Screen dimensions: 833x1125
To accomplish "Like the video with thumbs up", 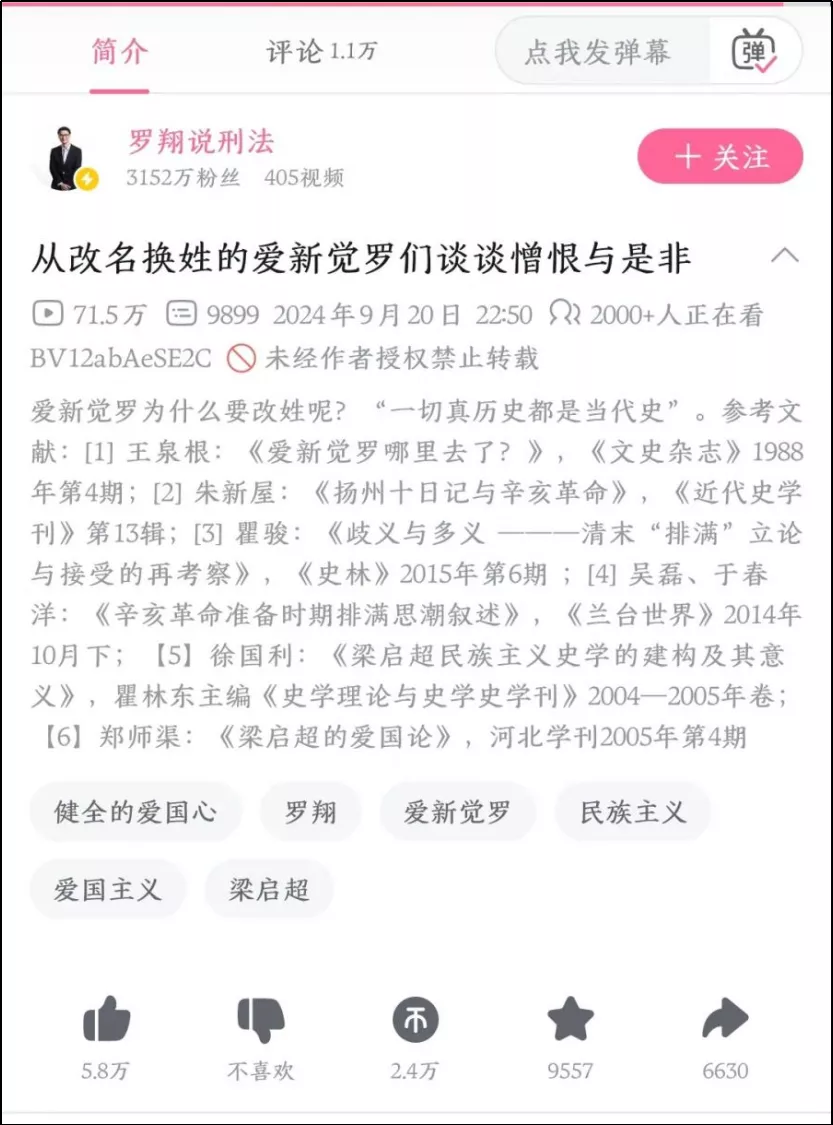I will click(x=106, y=1020).
